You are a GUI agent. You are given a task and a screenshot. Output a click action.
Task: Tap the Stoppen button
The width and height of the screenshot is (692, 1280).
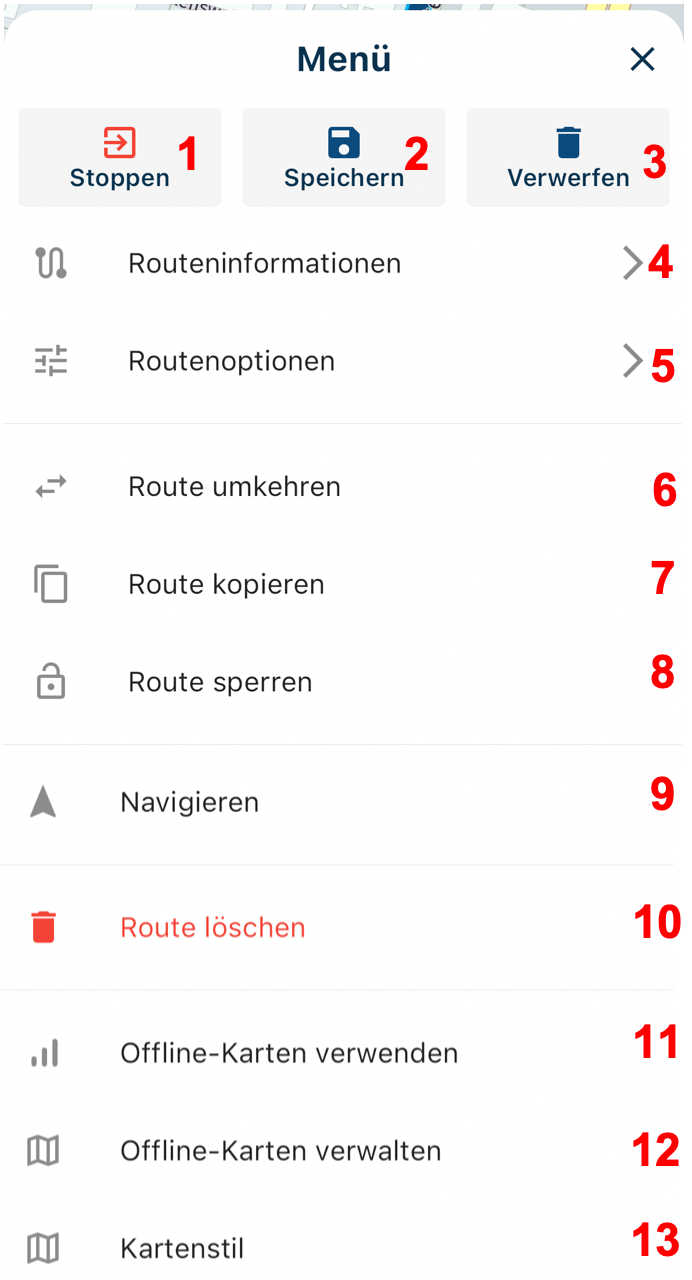120,158
